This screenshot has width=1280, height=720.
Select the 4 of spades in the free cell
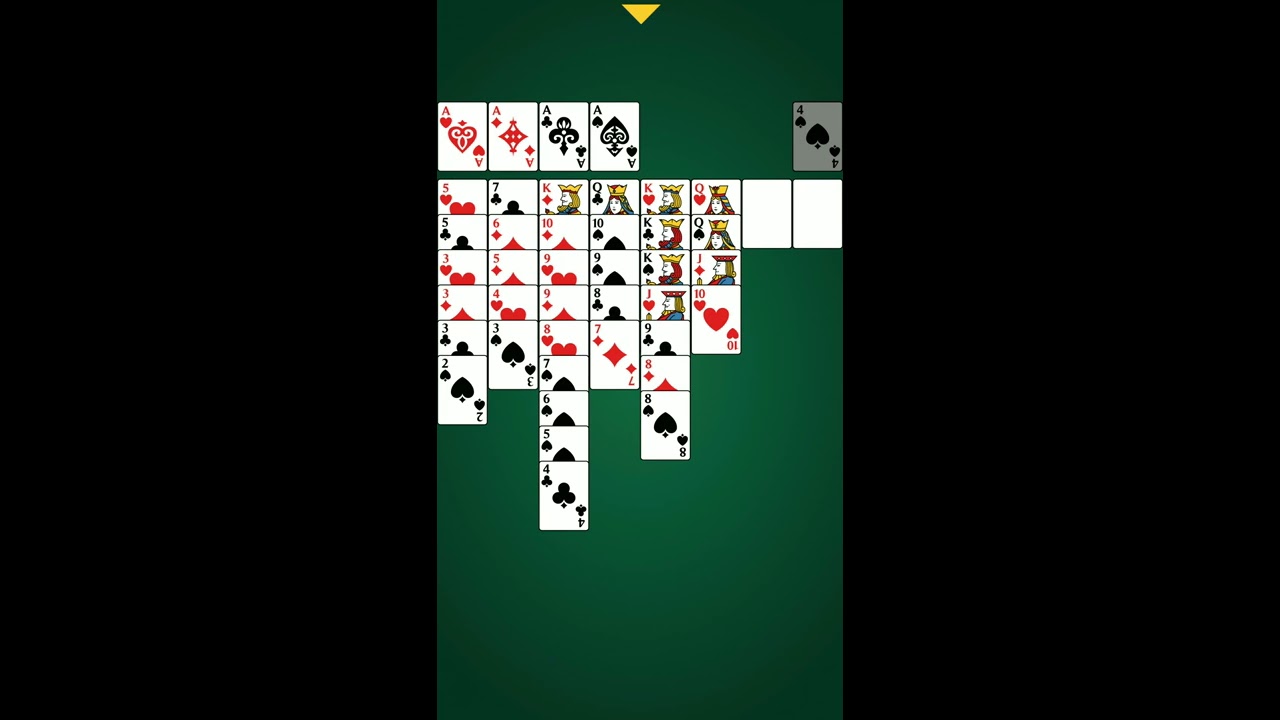click(x=817, y=137)
